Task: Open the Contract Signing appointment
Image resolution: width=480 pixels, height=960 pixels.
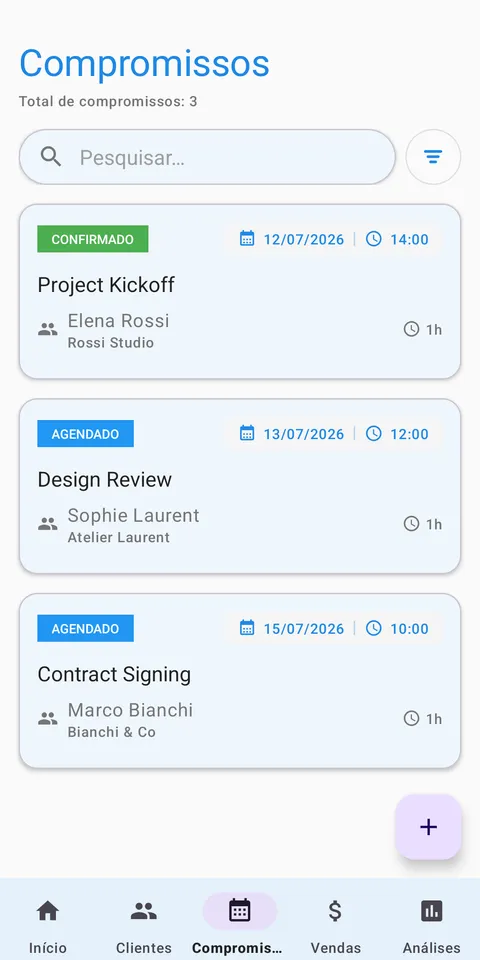Action: click(240, 681)
